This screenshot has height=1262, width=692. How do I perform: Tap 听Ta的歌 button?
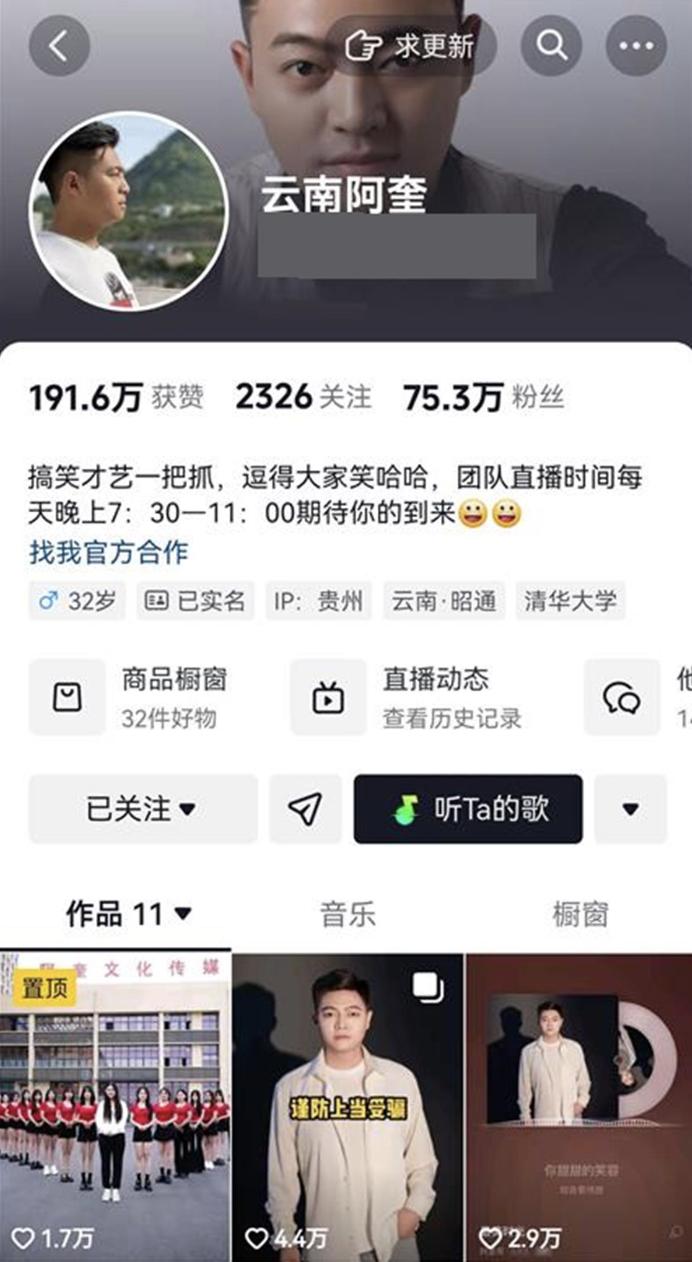(468, 809)
